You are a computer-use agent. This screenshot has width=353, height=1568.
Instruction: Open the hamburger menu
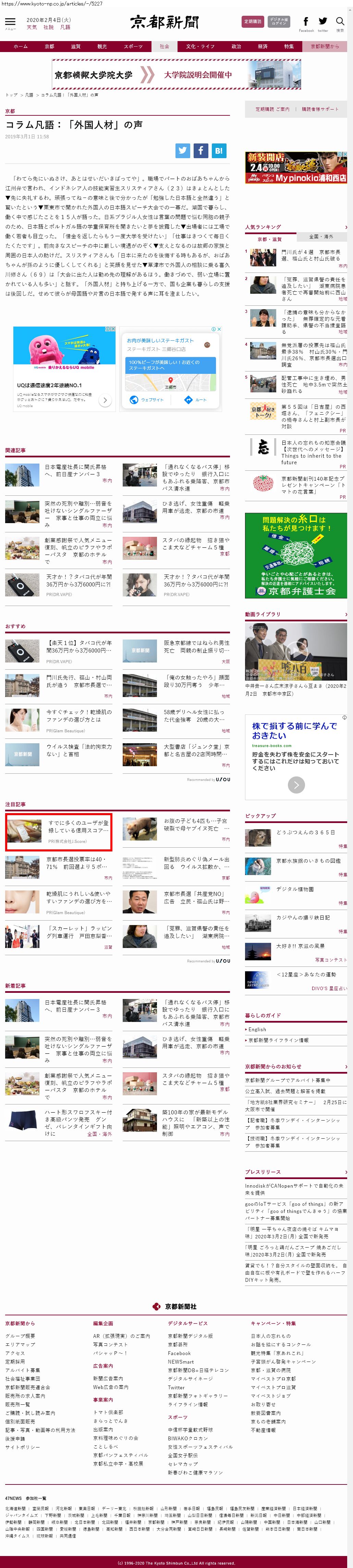[x=10, y=22]
